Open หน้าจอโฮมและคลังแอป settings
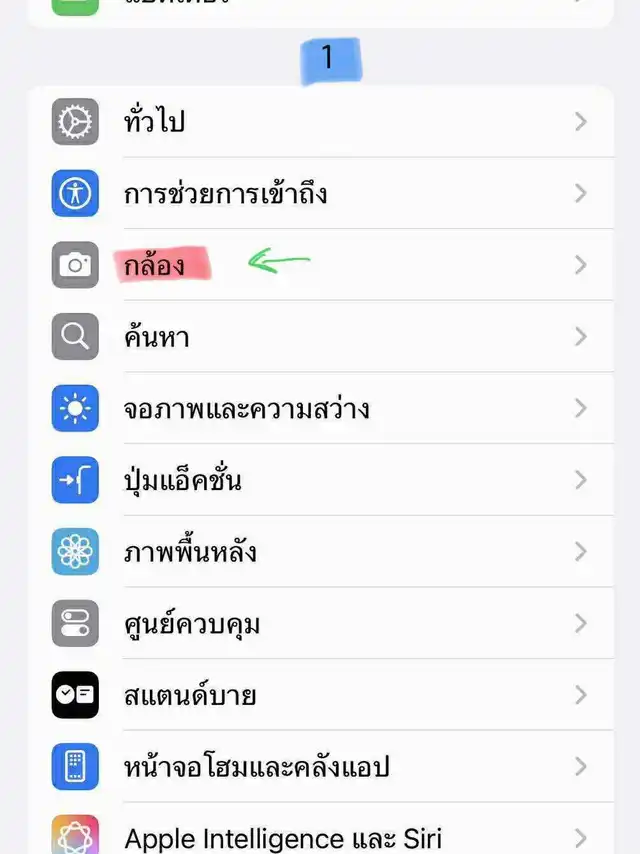The image size is (640, 854). coord(320,767)
